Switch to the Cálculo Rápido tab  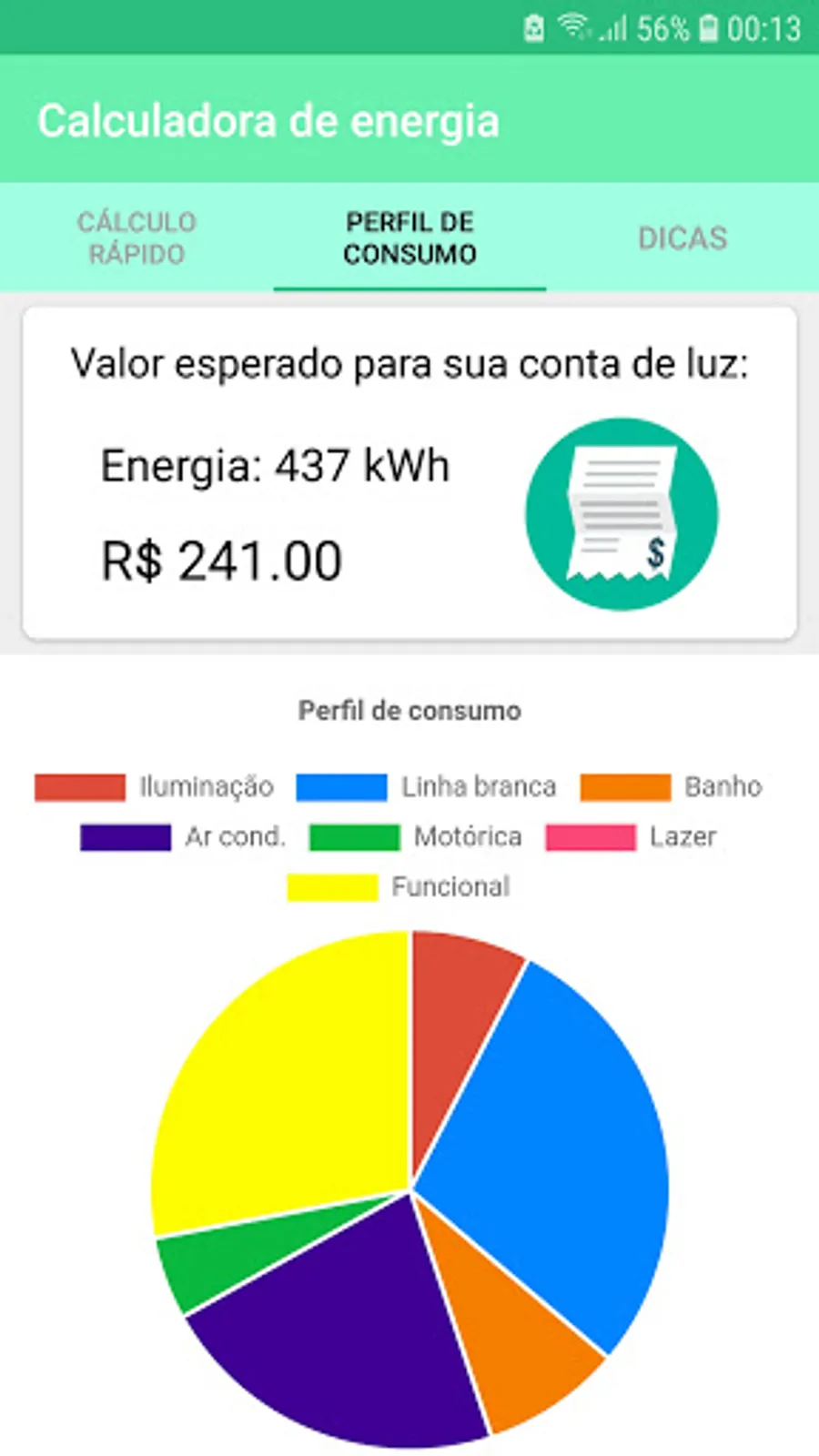136,238
